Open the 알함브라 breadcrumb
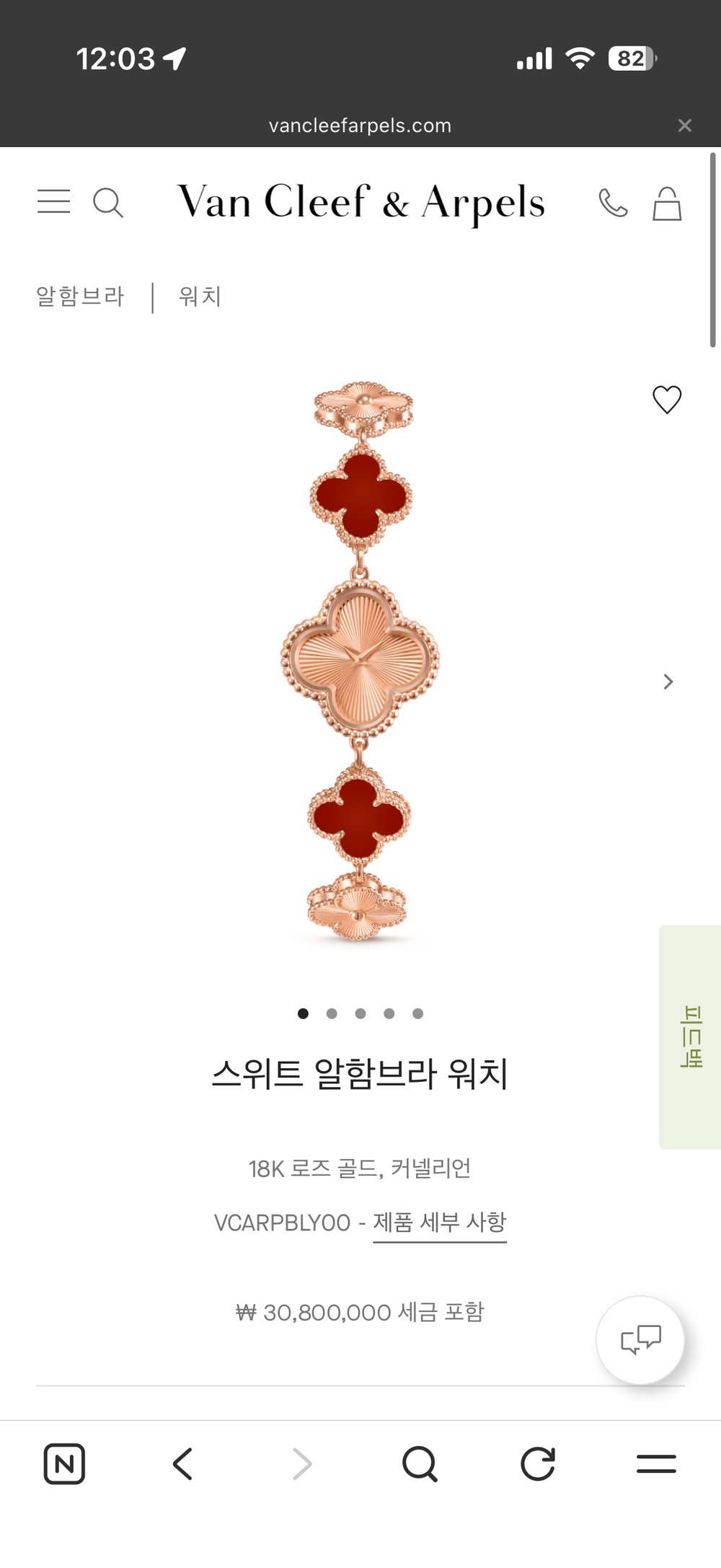721x1568 pixels. click(80, 296)
